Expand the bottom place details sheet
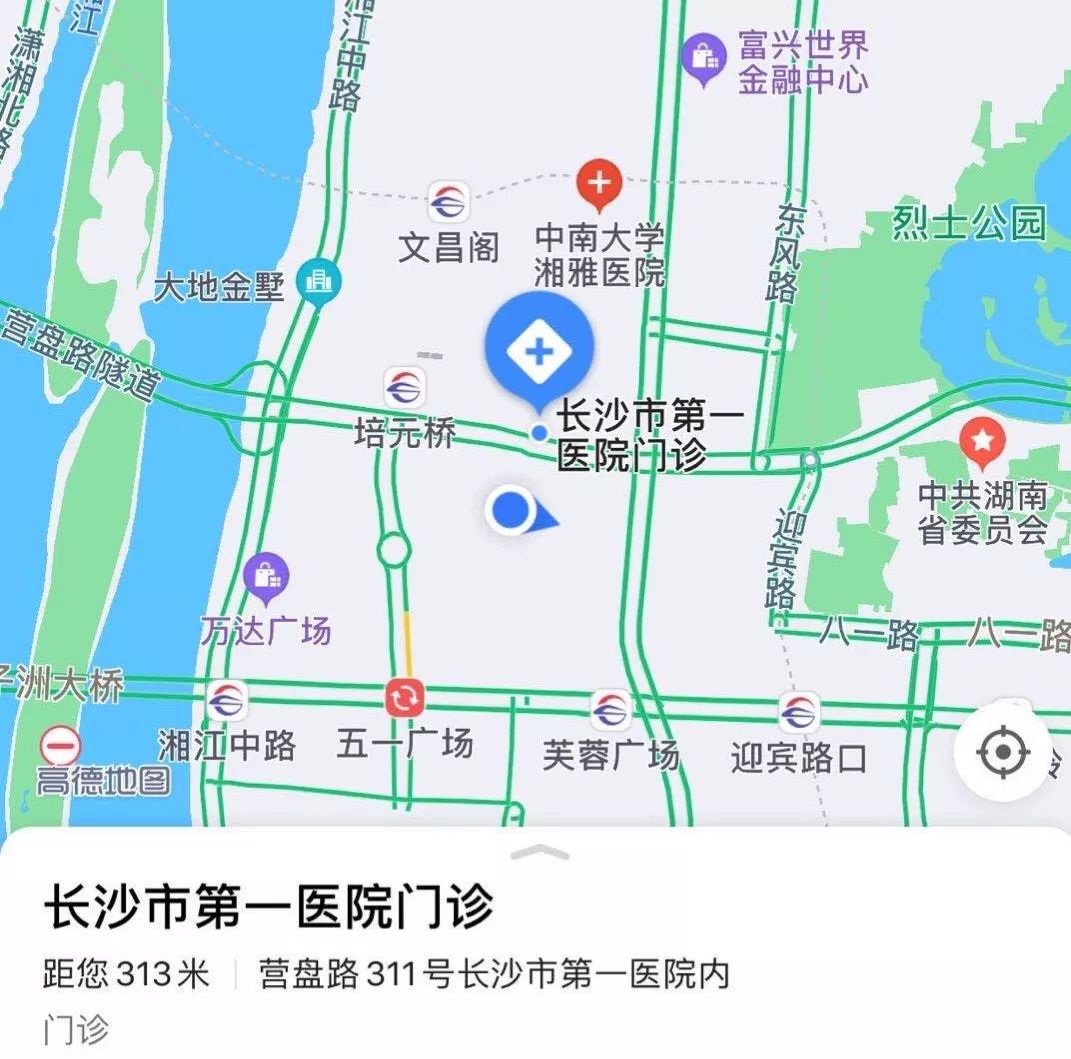1071x1059 pixels. [539, 853]
